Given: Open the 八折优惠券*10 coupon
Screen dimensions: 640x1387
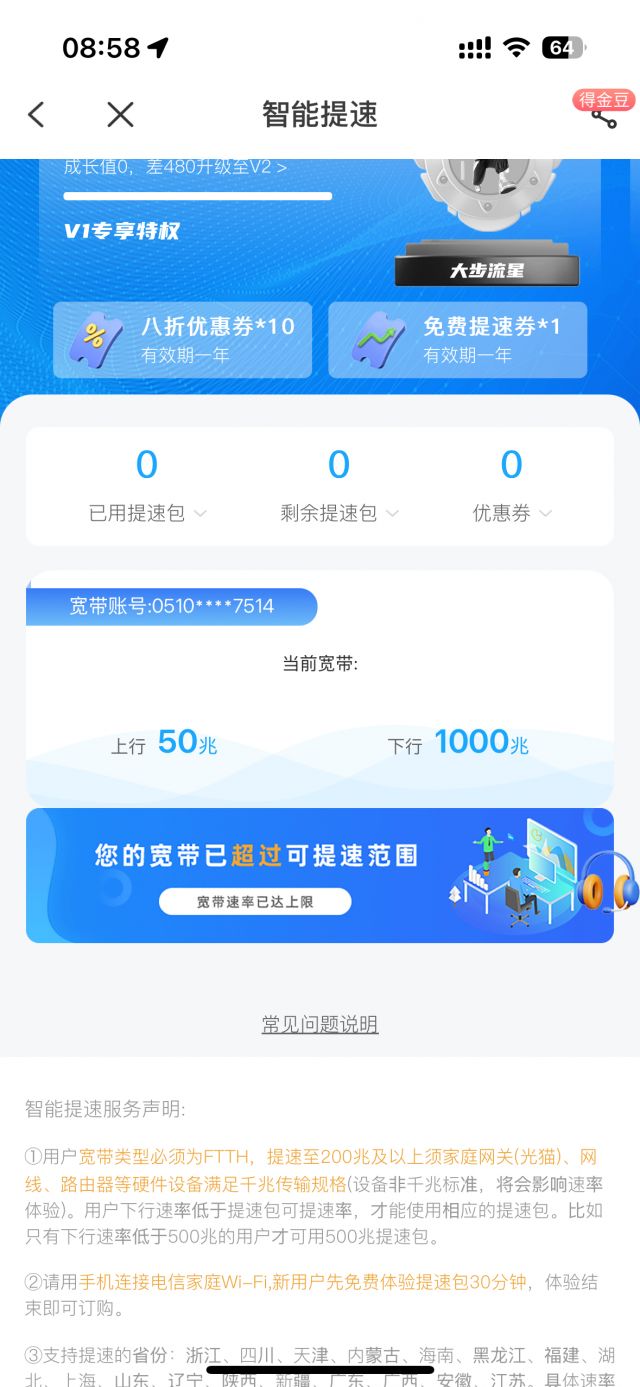Looking at the screenshot, I should pos(182,340).
